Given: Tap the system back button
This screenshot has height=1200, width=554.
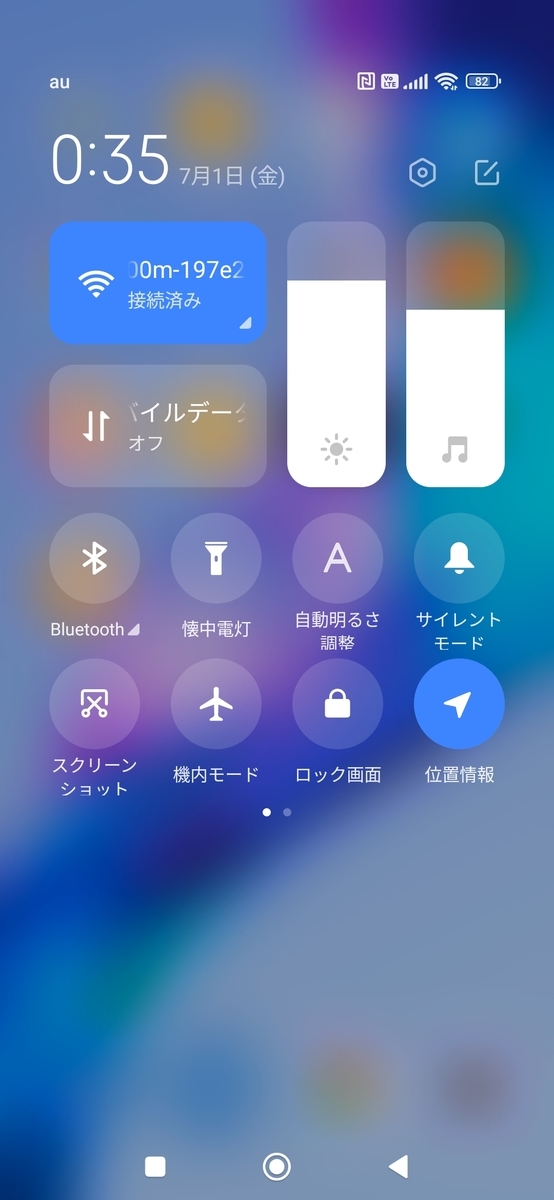Looking at the screenshot, I should pyautogui.click(x=398, y=1166).
